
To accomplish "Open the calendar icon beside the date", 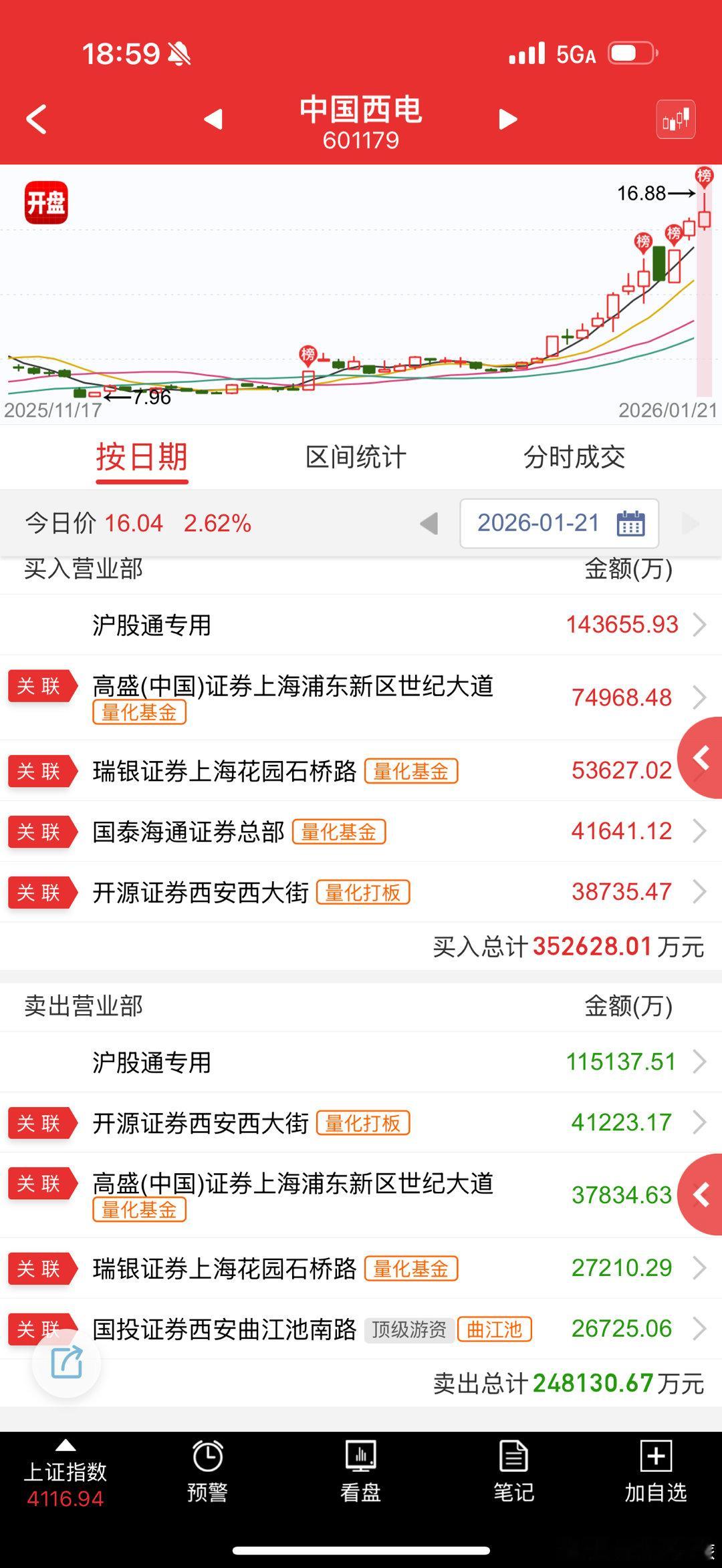I will [x=629, y=523].
